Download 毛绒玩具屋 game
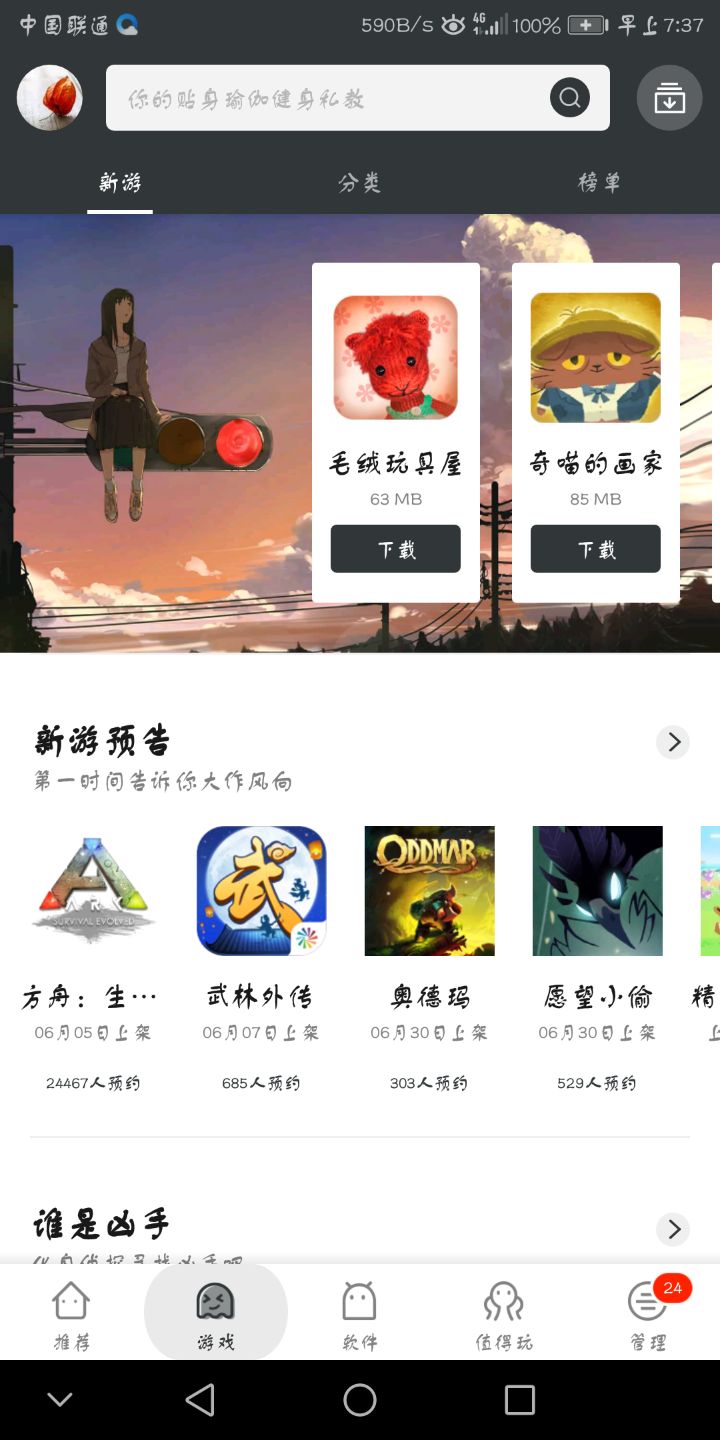This screenshot has width=720, height=1440. 395,549
